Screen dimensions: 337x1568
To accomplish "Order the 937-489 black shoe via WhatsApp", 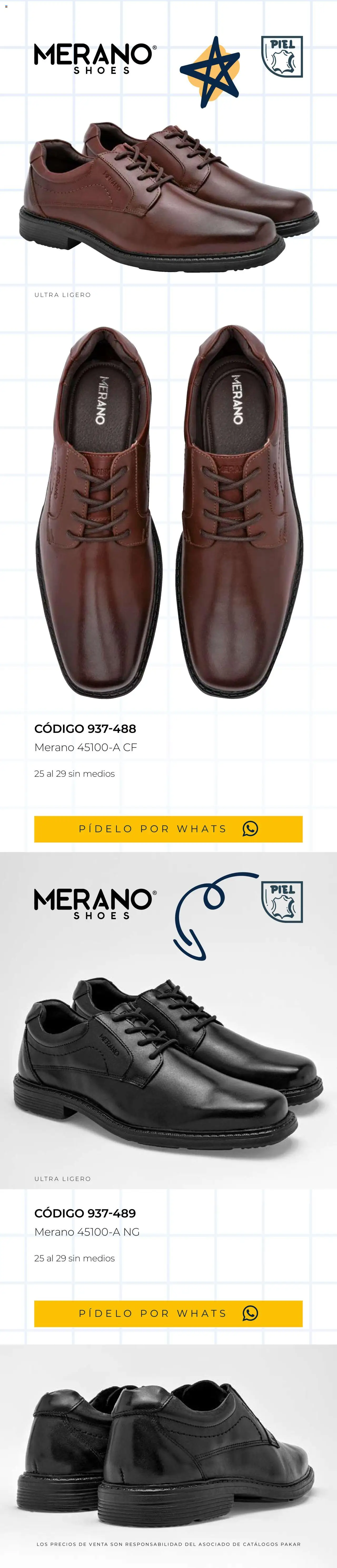I will click(168, 1313).
